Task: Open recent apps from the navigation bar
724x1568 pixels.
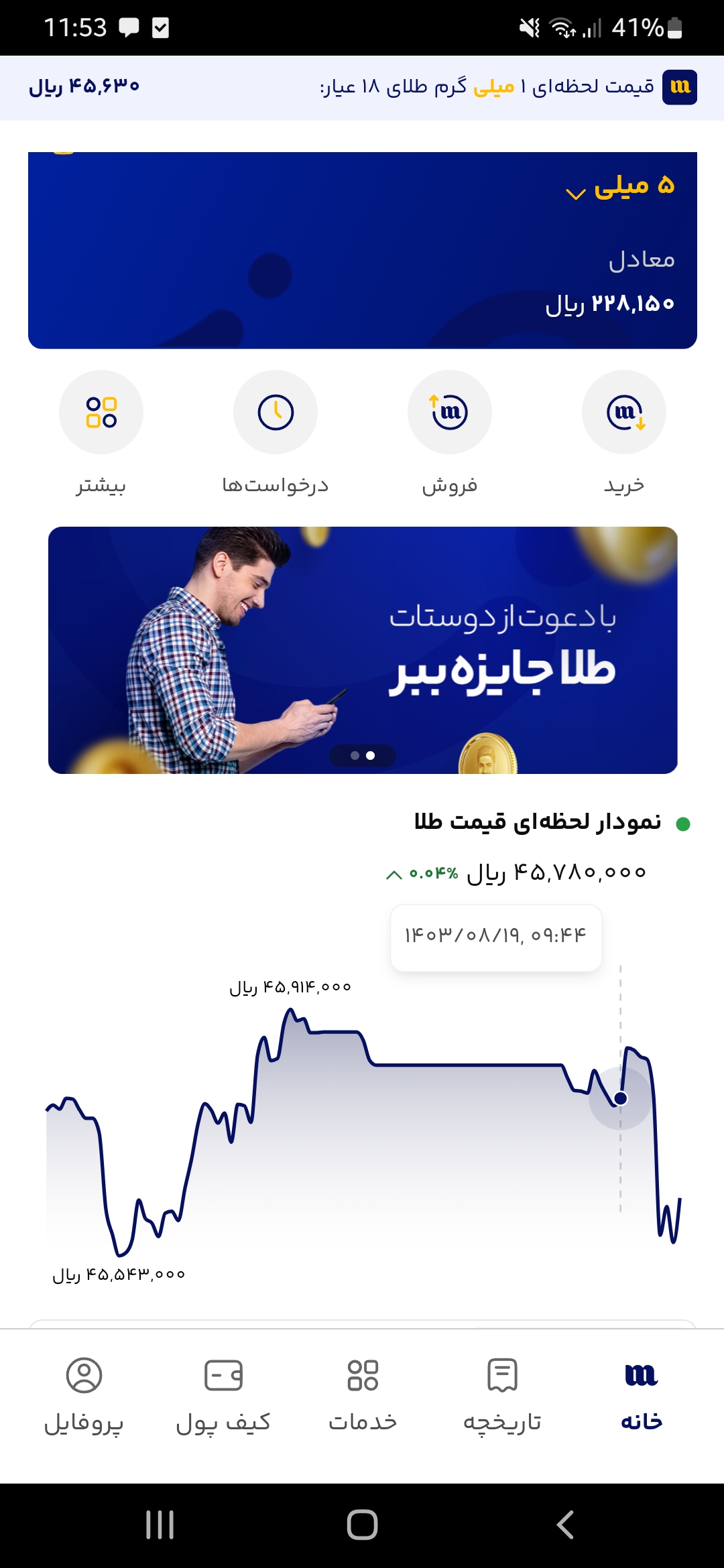Action: (x=160, y=1525)
